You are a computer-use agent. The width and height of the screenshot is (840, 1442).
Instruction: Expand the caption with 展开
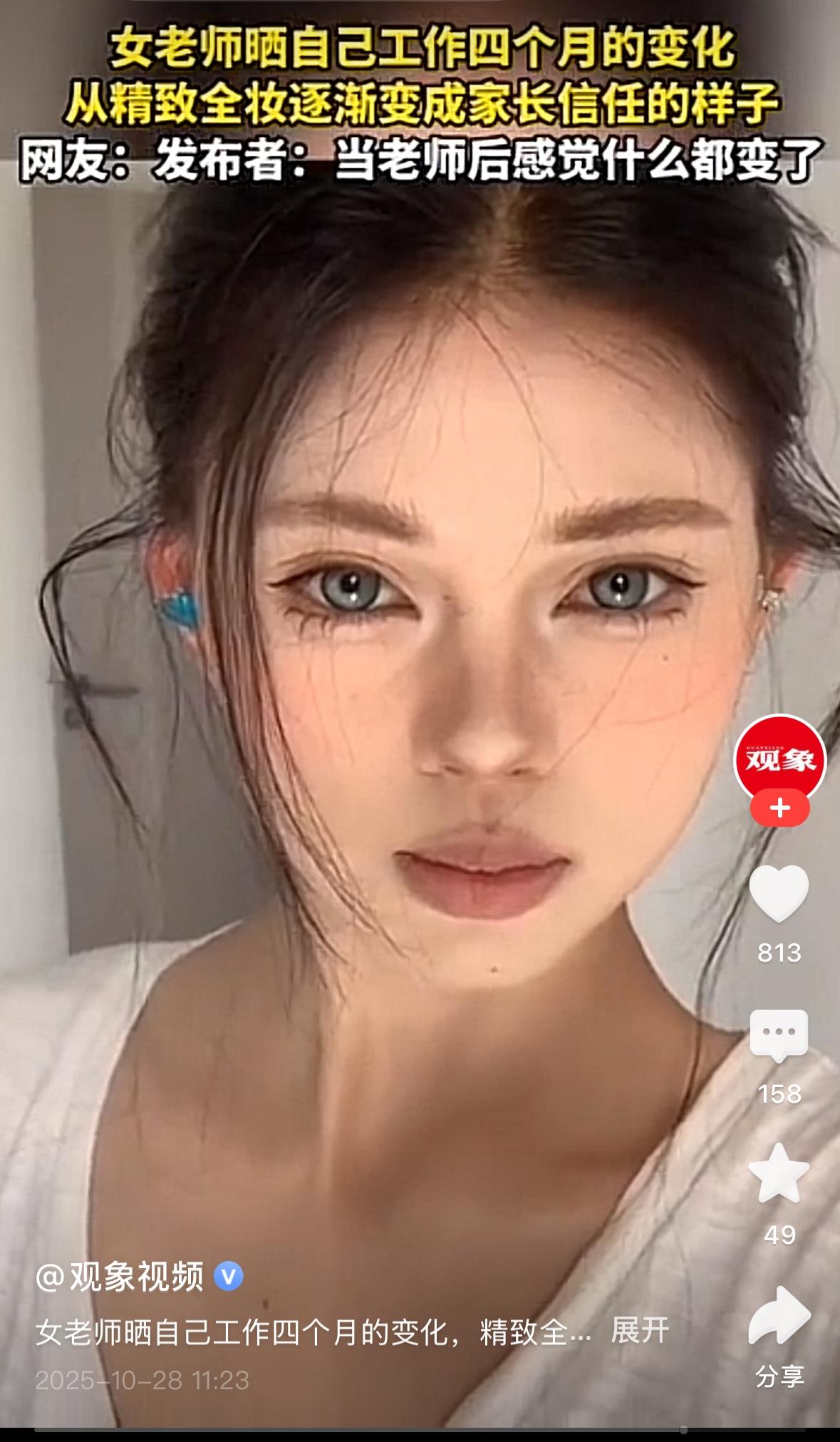pyautogui.click(x=640, y=1330)
